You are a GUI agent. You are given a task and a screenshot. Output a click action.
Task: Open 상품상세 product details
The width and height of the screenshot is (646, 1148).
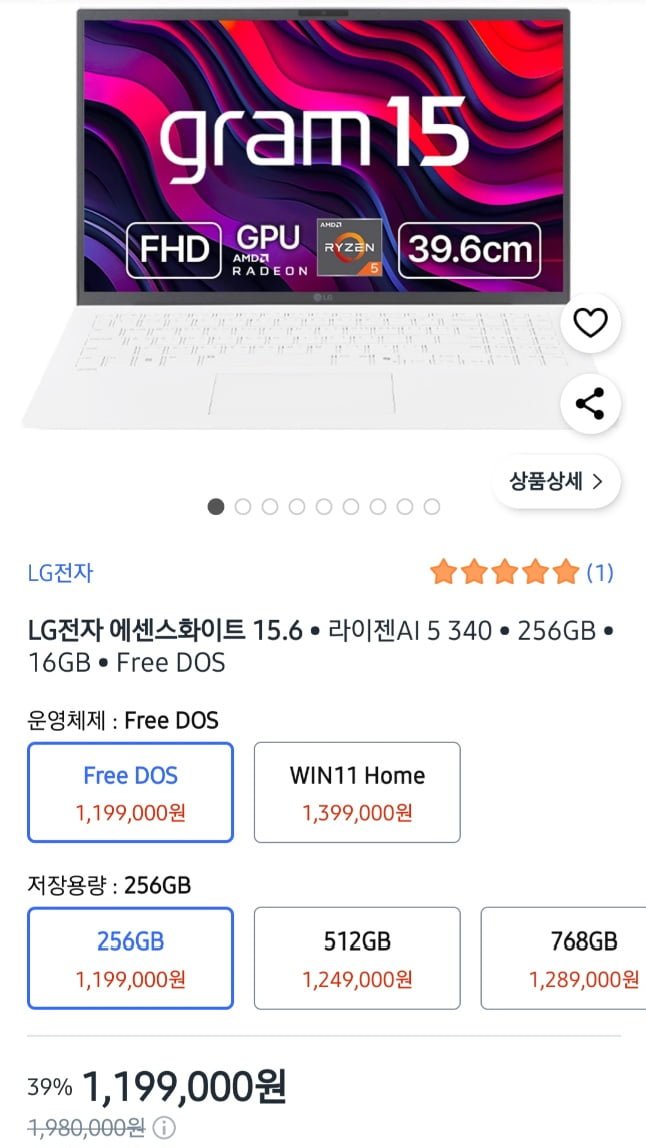coord(557,481)
